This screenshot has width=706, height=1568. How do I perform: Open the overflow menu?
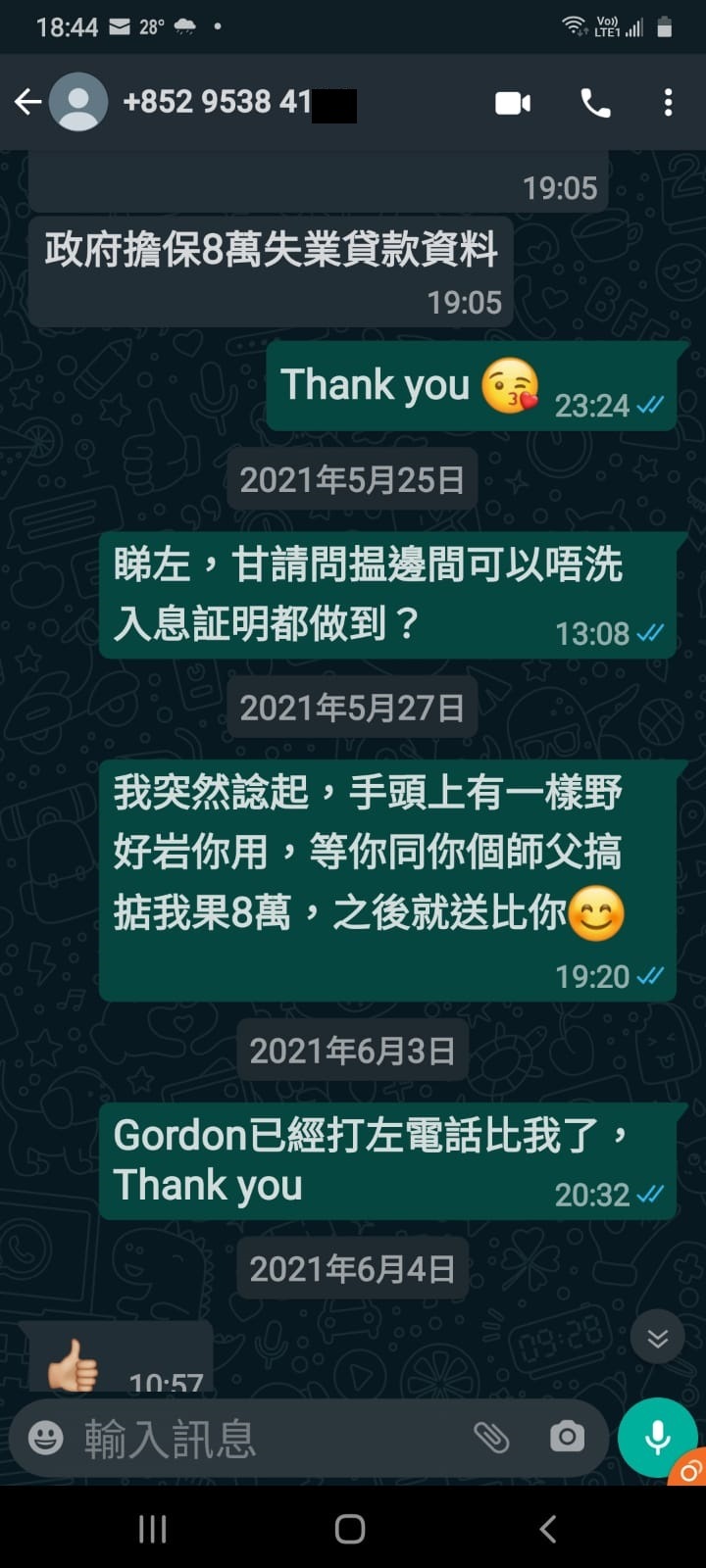click(668, 103)
